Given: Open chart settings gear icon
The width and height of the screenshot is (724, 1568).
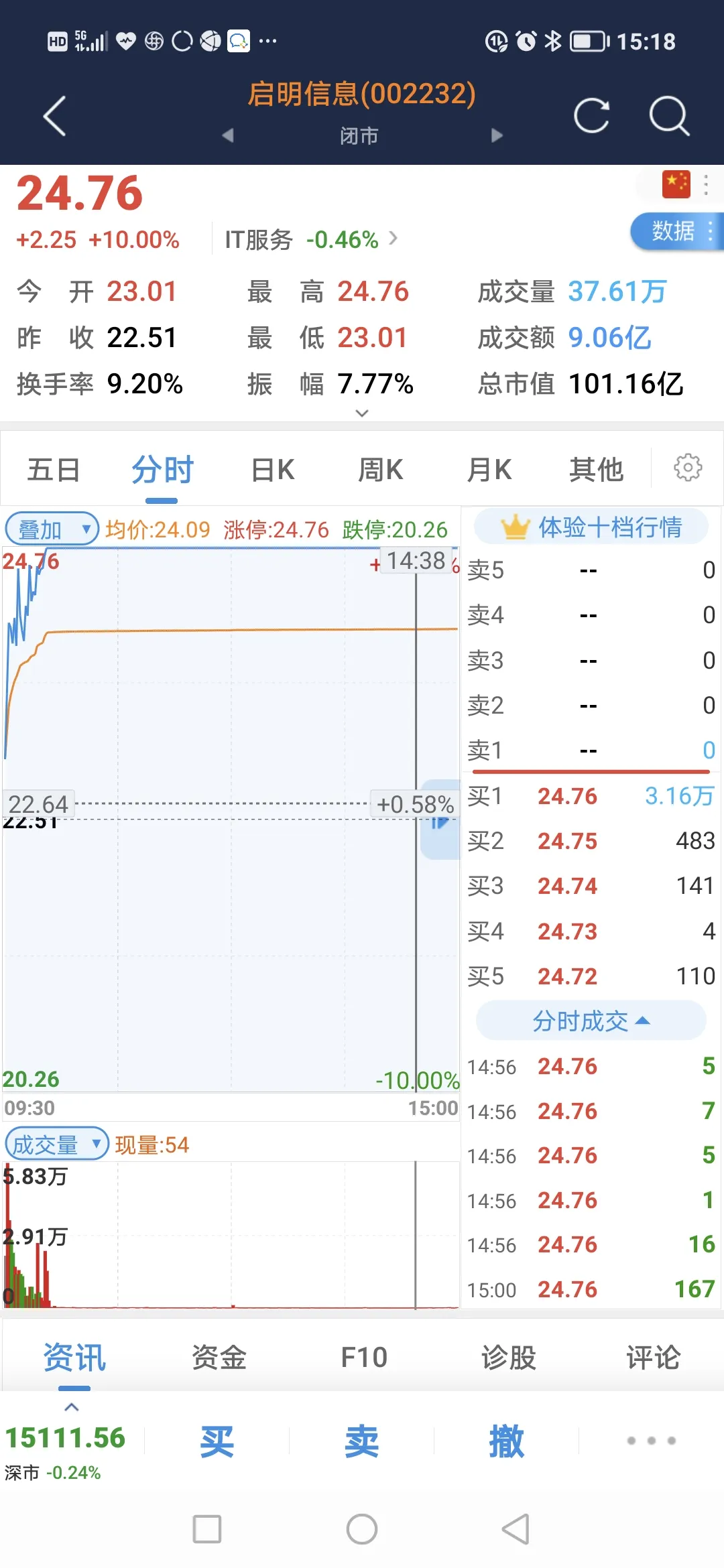Looking at the screenshot, I should 688,468.
